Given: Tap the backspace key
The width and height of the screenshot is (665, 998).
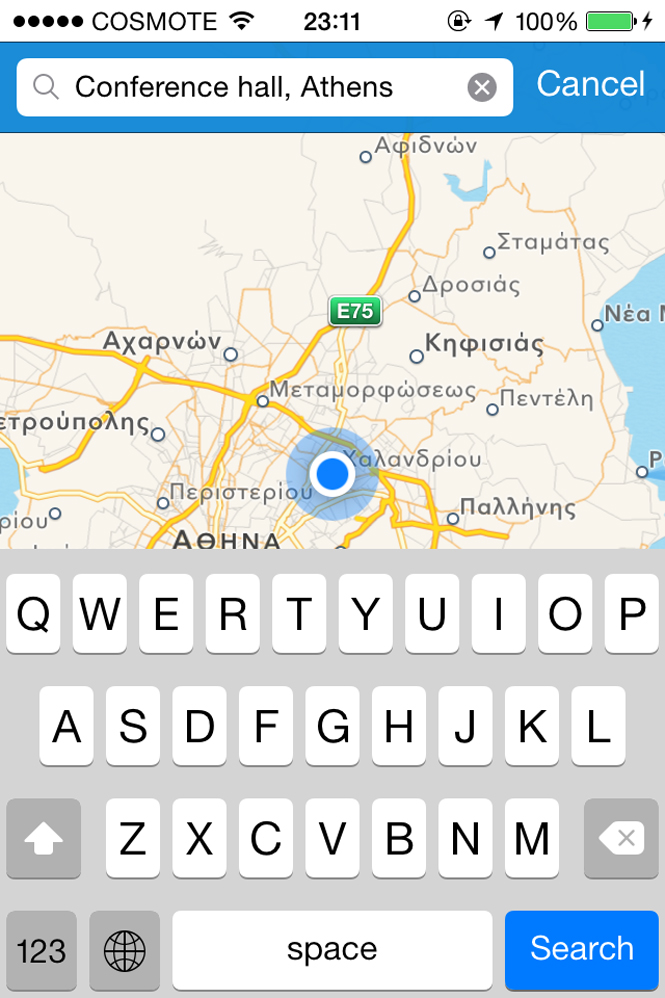Looking at the screenshot, I should click(621, 839).
